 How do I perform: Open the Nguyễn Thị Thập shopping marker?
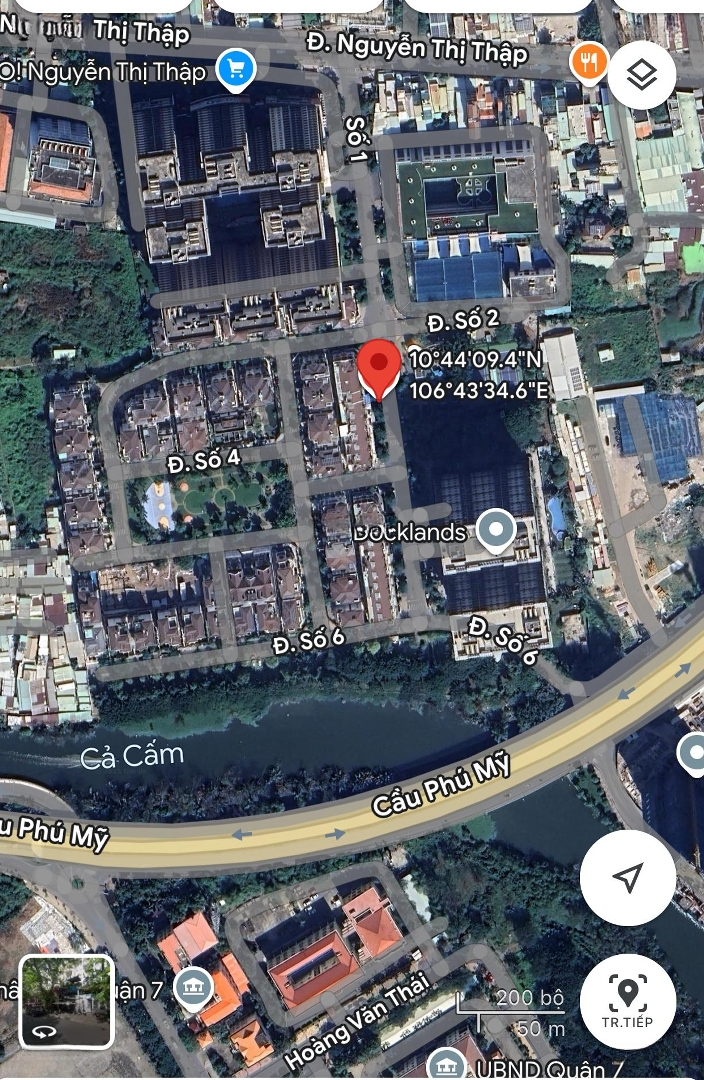pyautogui.click(x=237, y=69)
